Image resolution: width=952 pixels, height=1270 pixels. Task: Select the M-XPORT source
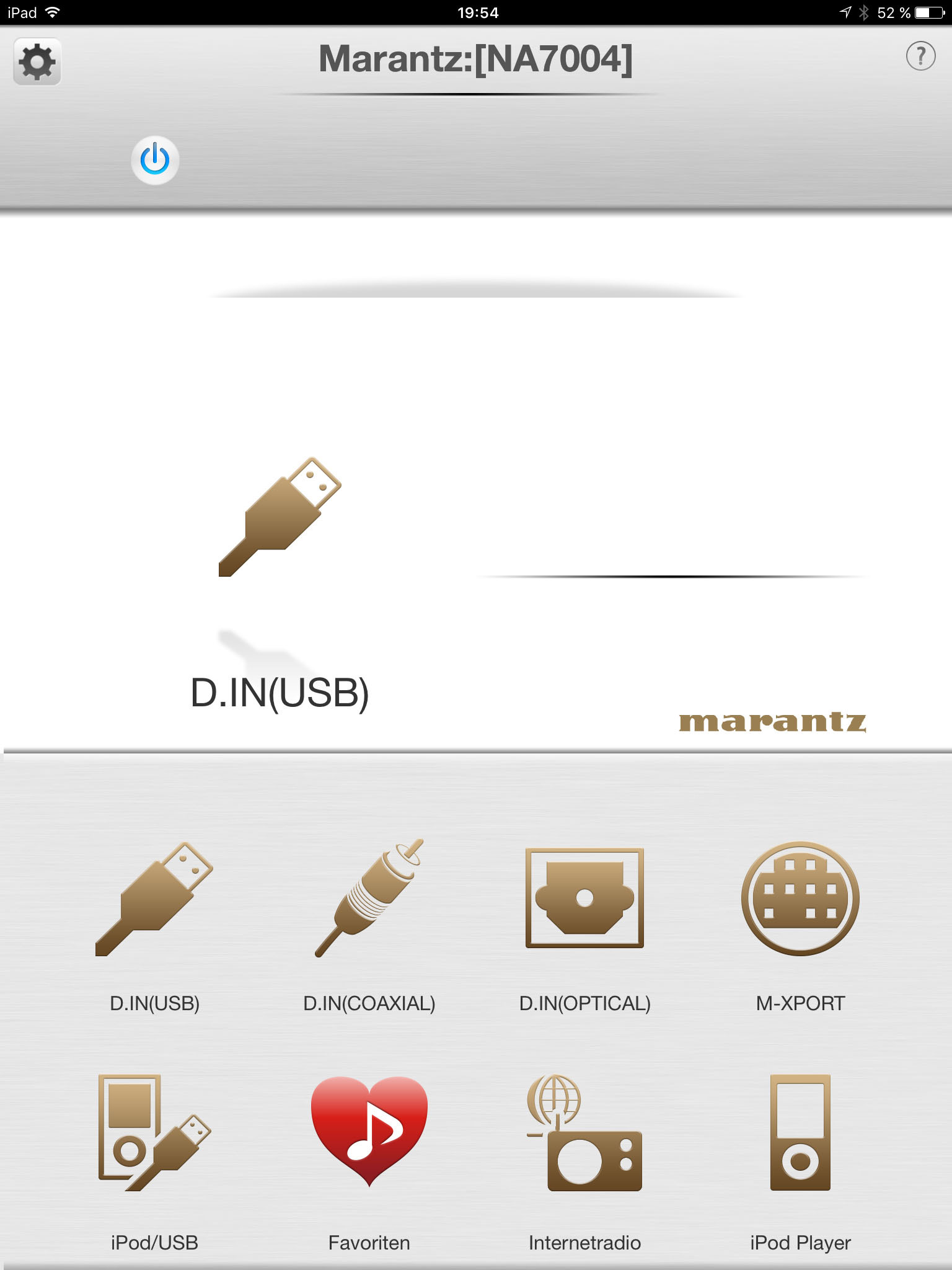point(800,899)
